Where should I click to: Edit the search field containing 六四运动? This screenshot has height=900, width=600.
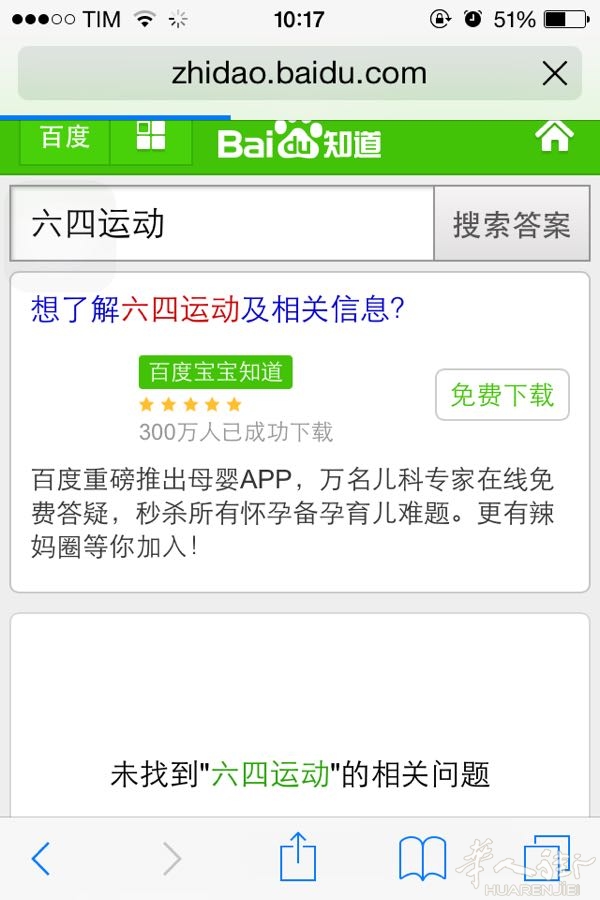pyautogui.click(x=220, y=224)
